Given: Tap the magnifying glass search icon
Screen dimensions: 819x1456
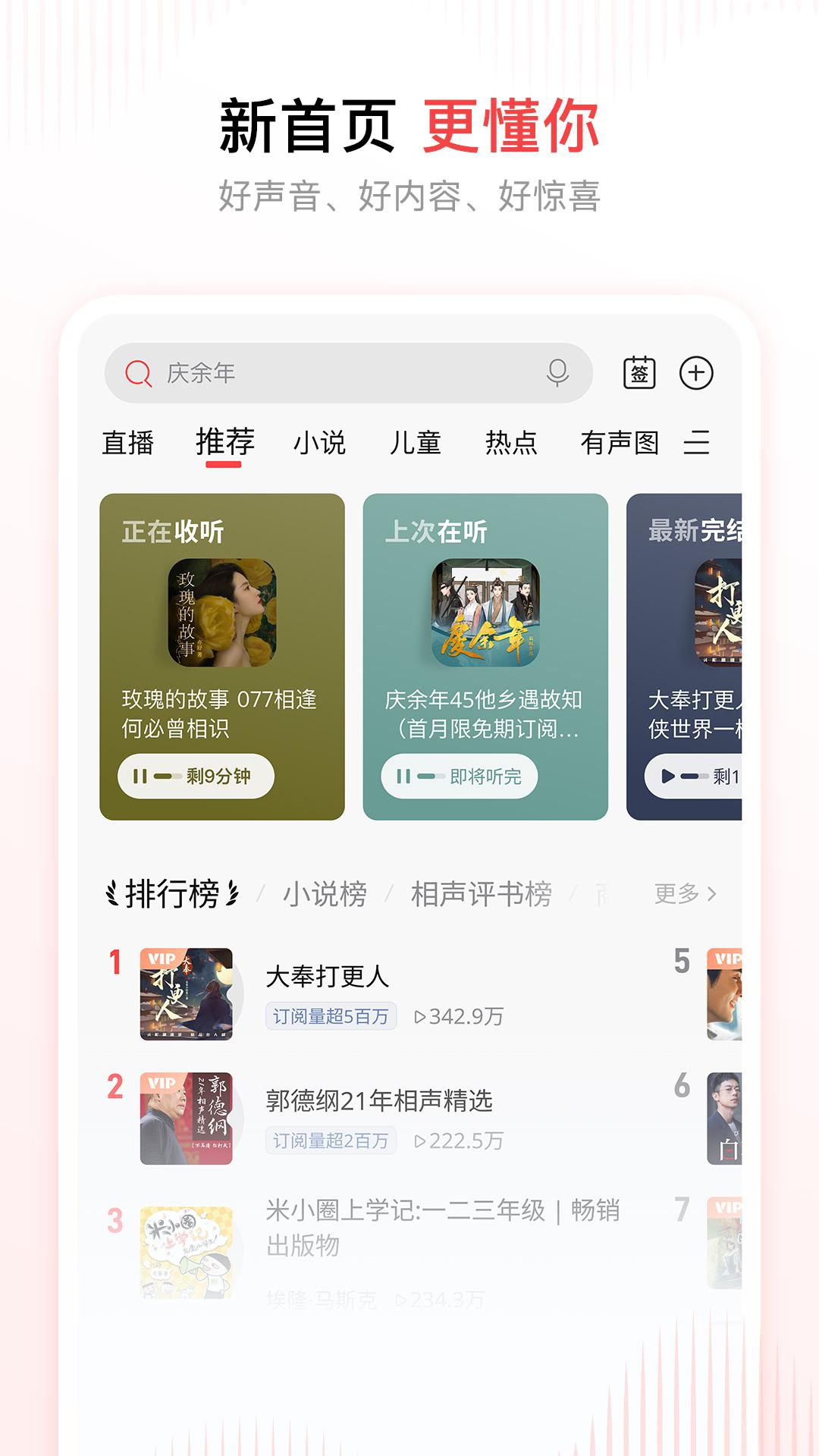Looking at the screenshot, I should [137, 372].
